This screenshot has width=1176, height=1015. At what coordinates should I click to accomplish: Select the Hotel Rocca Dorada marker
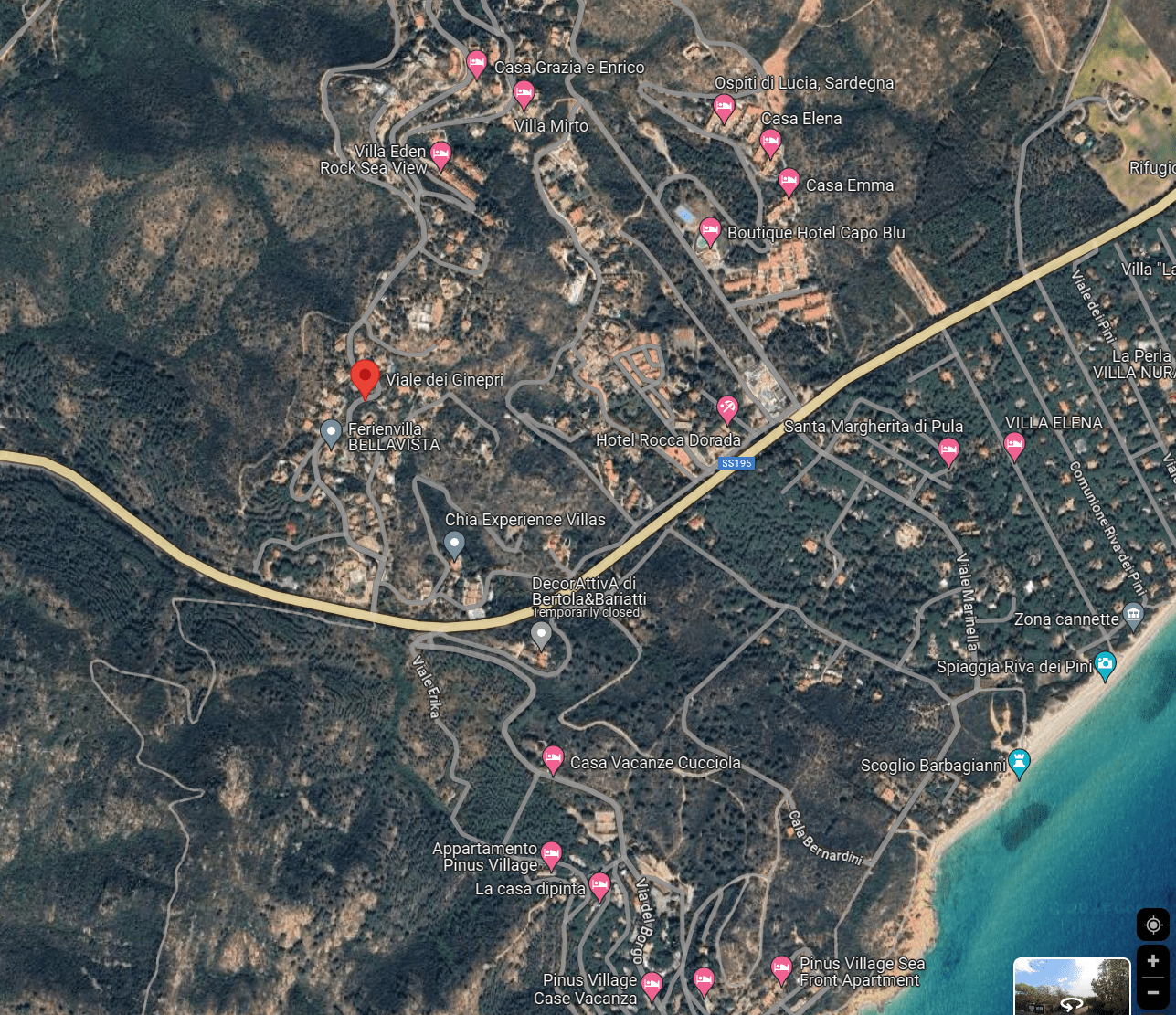(x=727, y=408)
